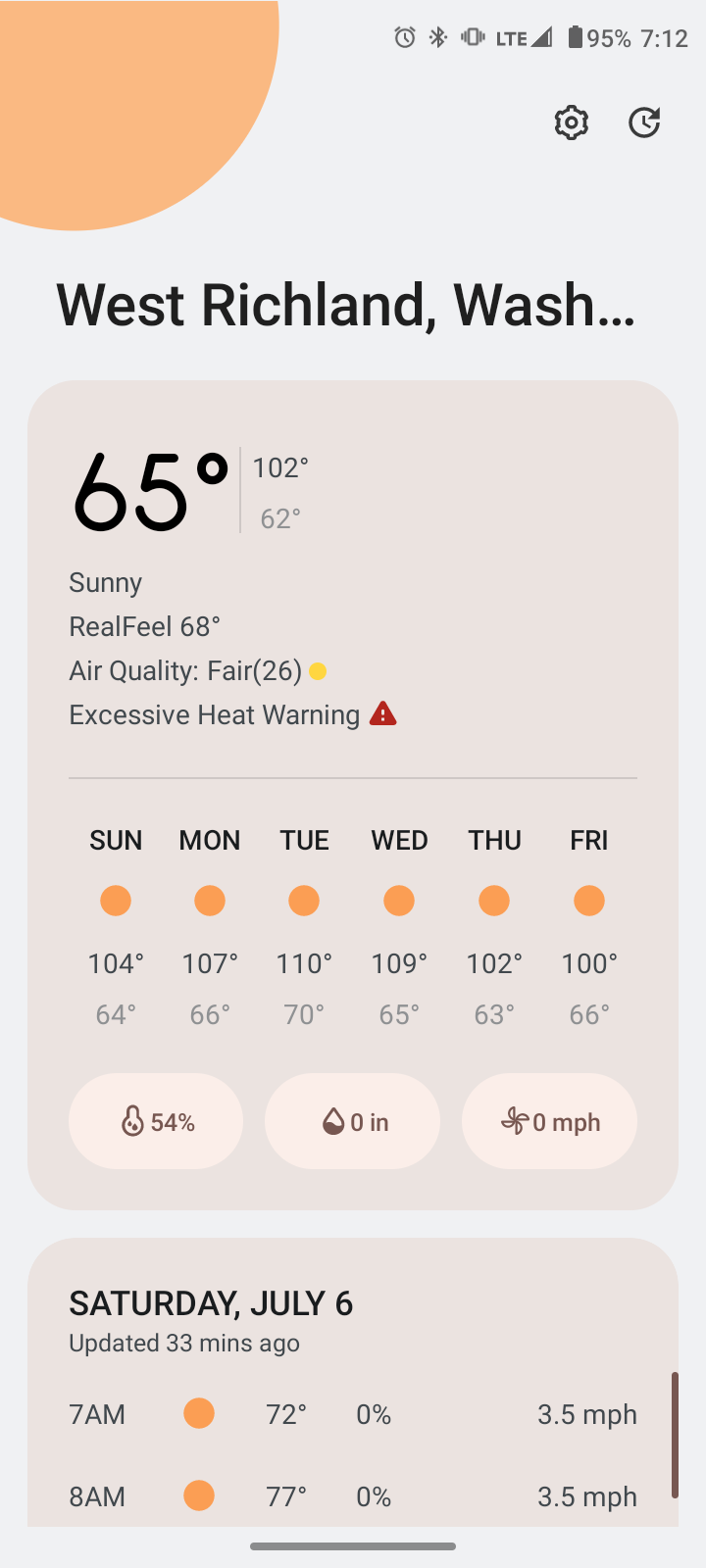Image resolution: width=706 pixels, height=1568 pixels.
Task: View Sunday's forecast in the daily row
Action: 116,926
